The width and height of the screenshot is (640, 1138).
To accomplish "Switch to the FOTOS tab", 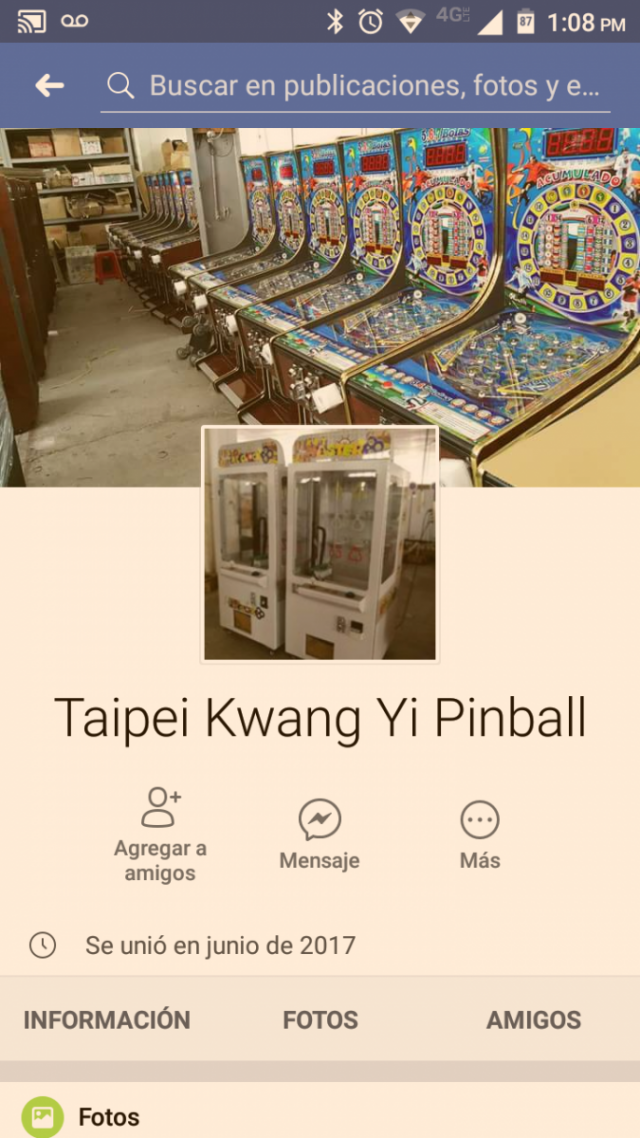I will tap(320, 1020).
